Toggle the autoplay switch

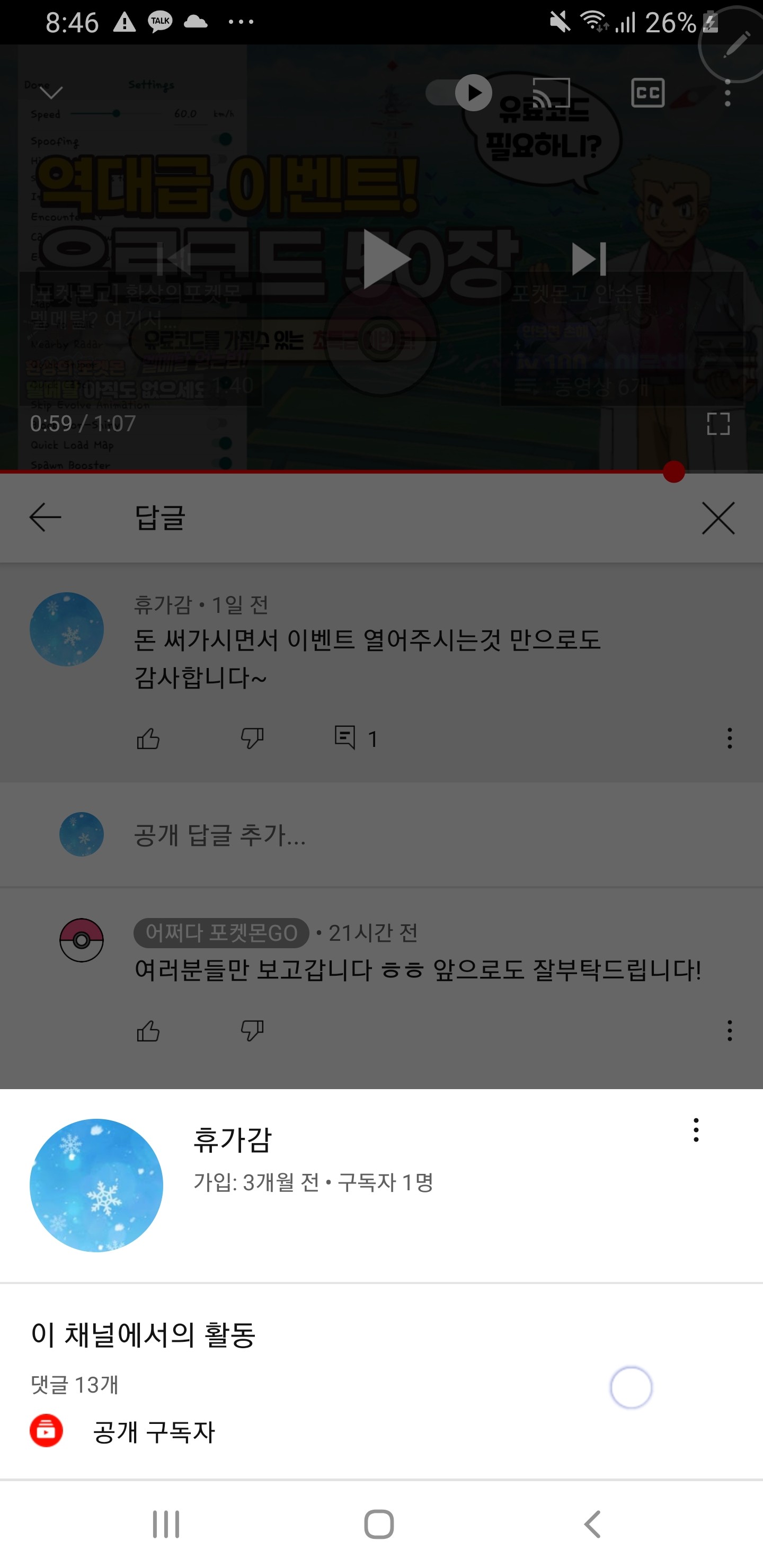click(x=459, y=93)
